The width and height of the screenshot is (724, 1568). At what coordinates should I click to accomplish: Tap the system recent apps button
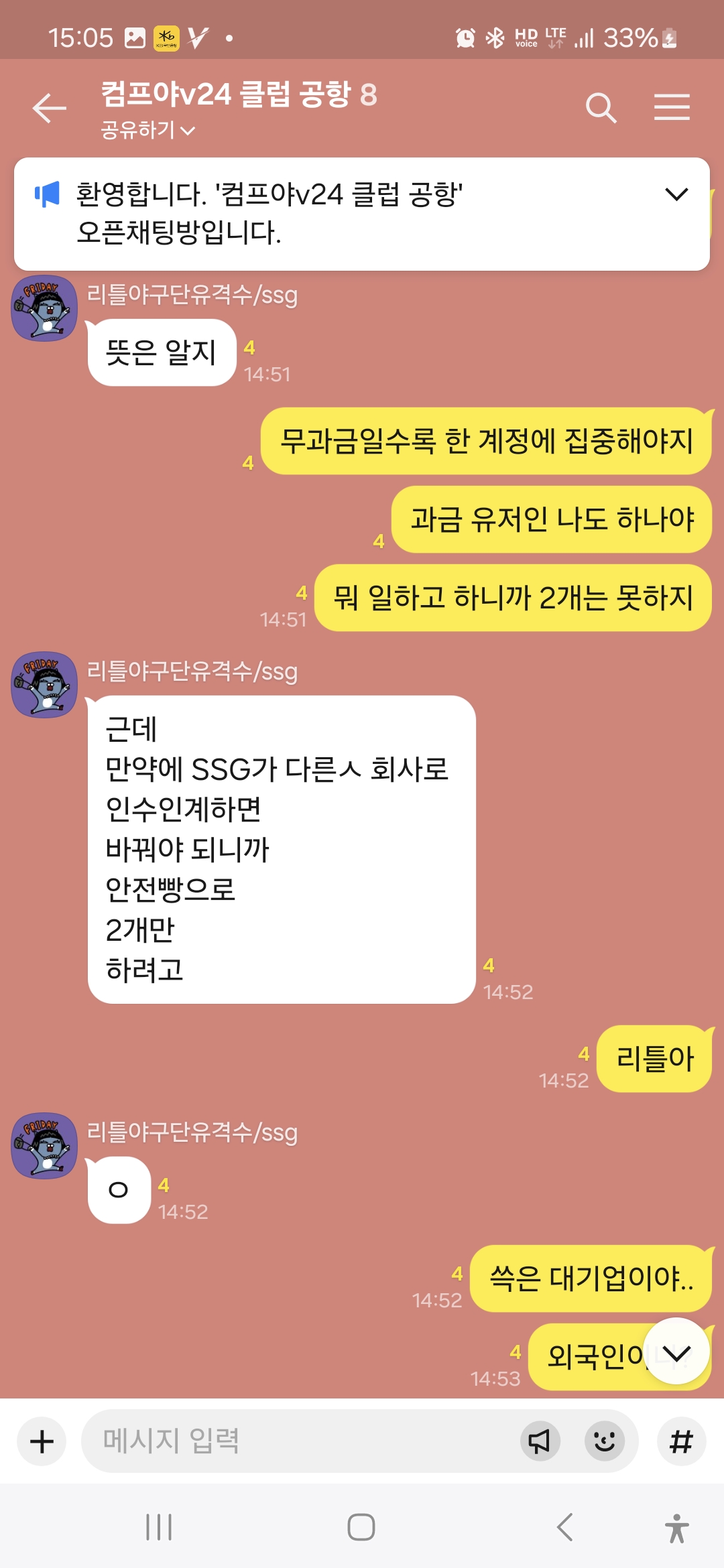coord(159,1527)
